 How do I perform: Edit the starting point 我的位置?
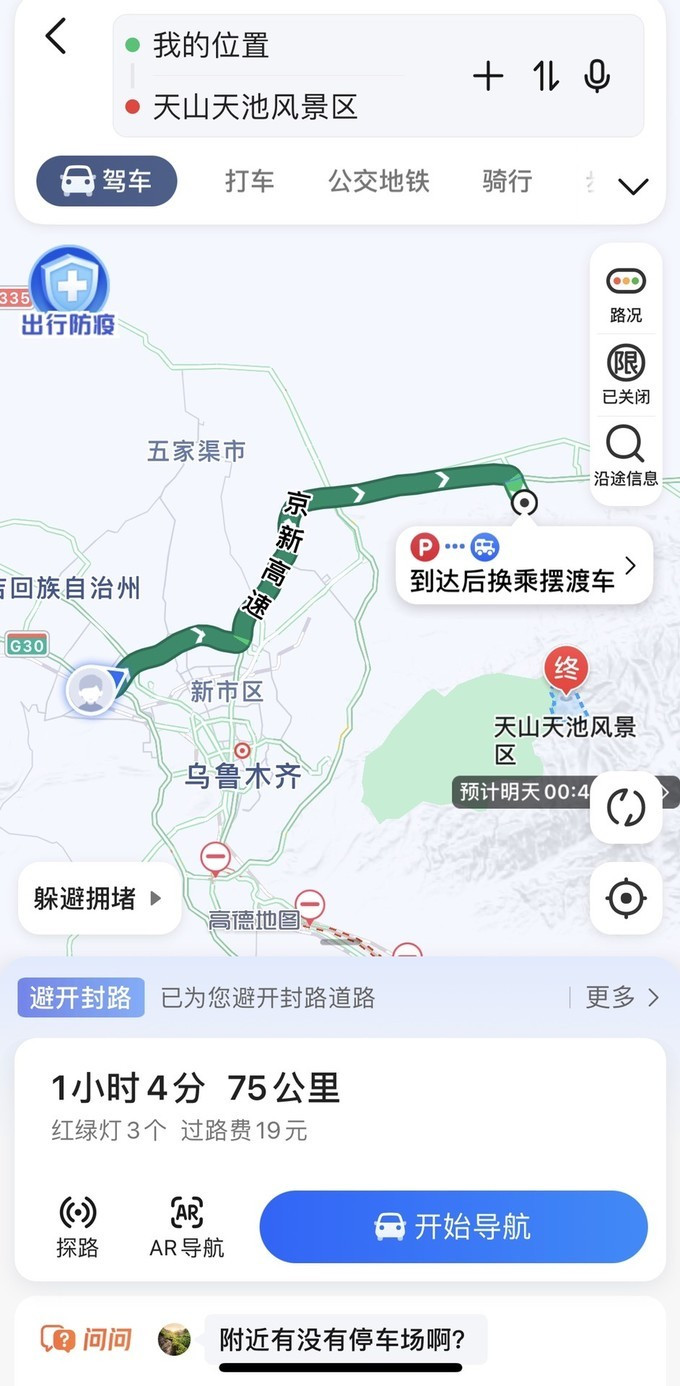tap(210, 45)
